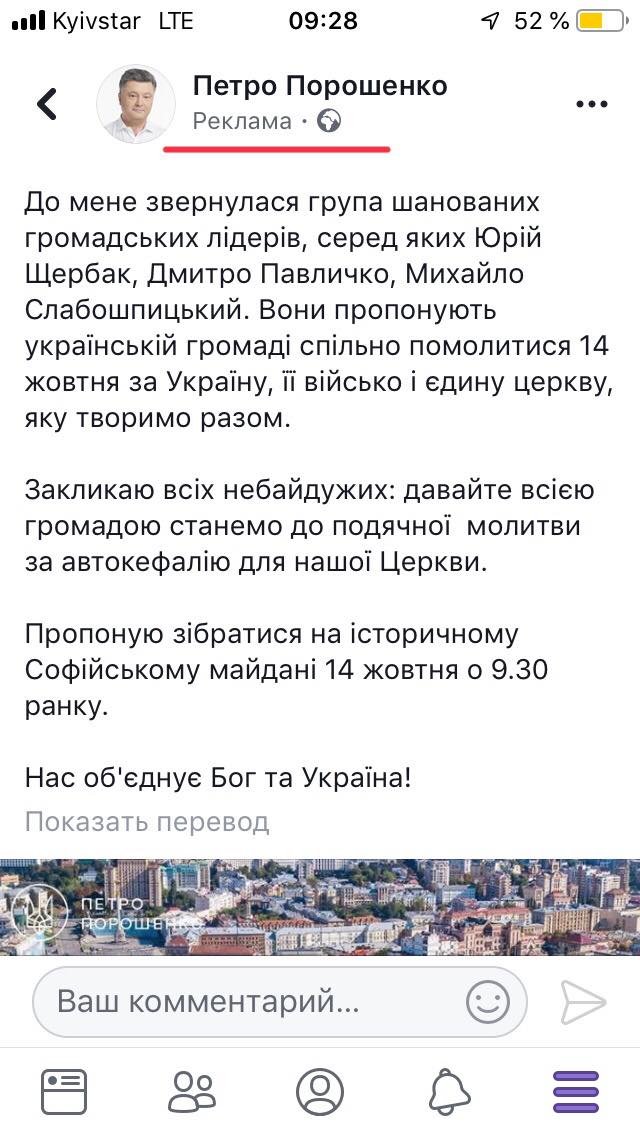Screen dimensions: 640x1136
Task: Open the emoji smiley picker
Action: pyautogui.click(x=488, y=1002)
